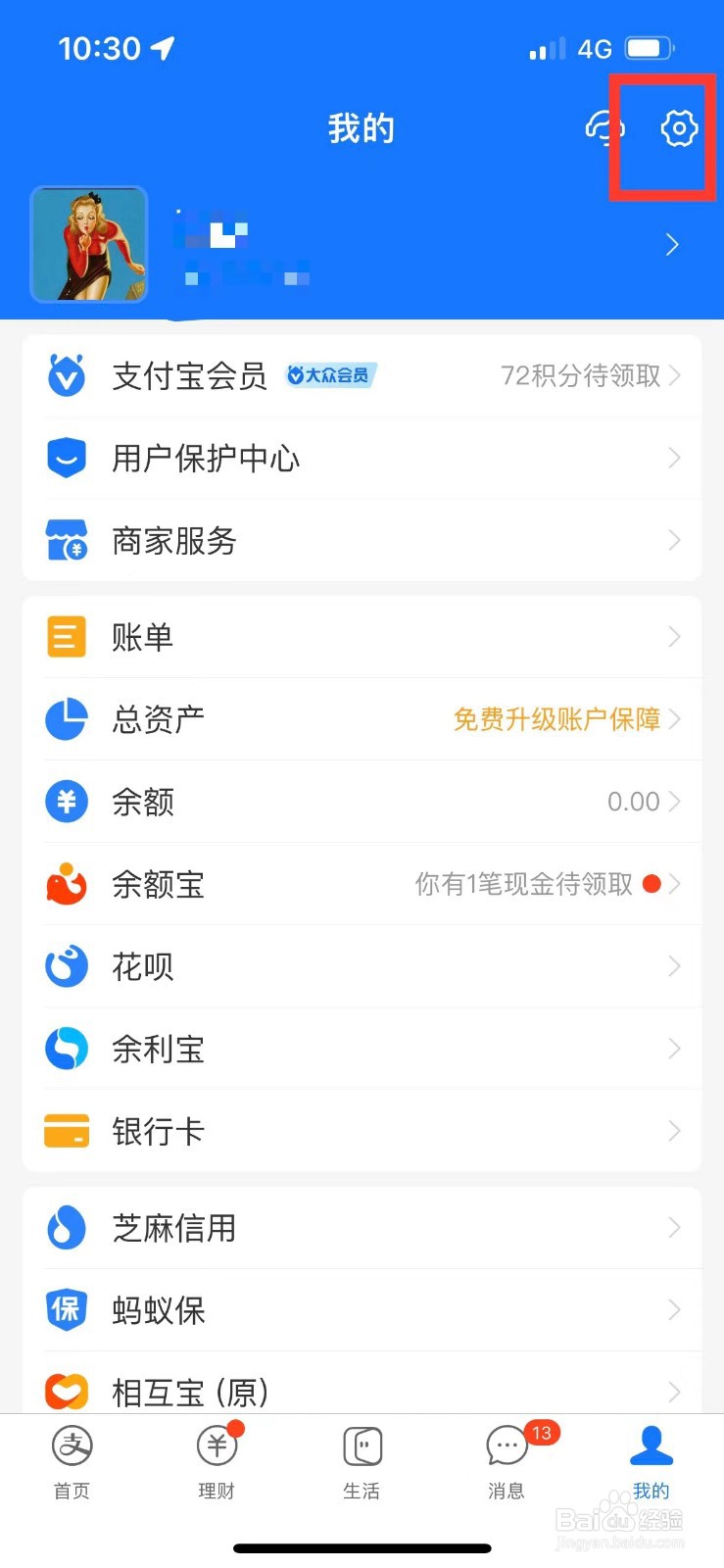View 账单 bills
The height and width of the screenshot is (1568, 724).
coord(362,637)
